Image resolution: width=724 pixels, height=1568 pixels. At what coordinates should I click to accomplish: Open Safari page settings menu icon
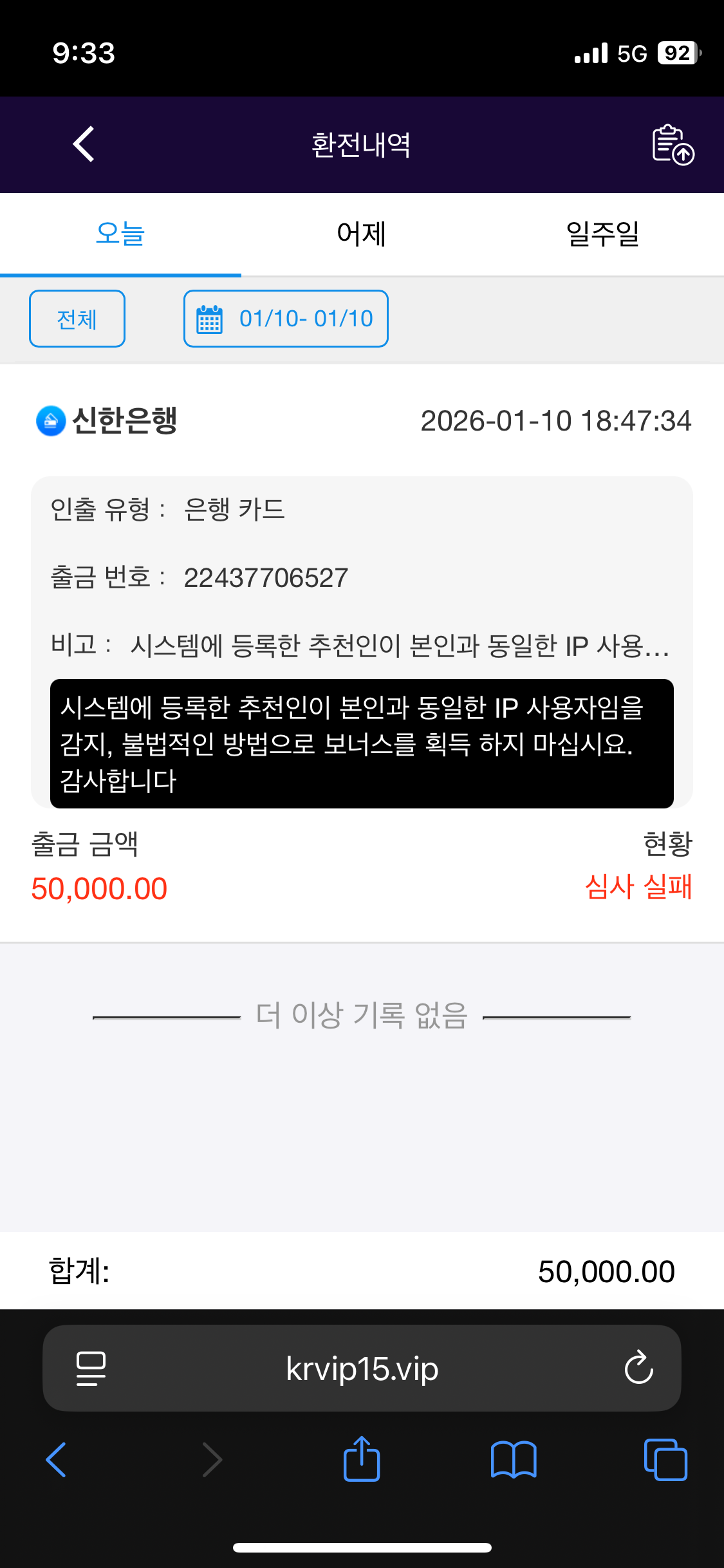pos(91,1368)
